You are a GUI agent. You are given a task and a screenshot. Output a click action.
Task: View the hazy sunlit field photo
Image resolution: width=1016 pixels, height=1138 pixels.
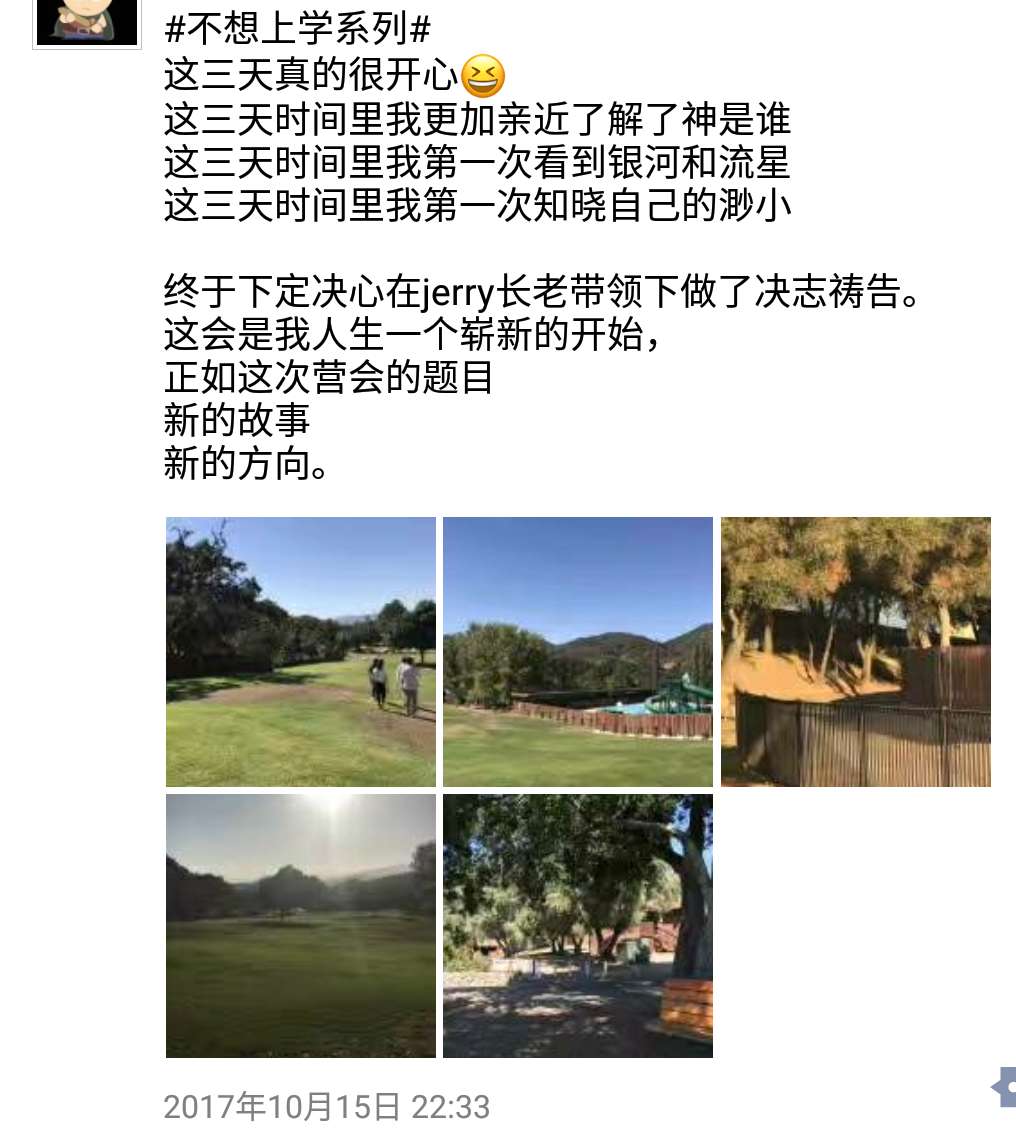click(300, 925)
